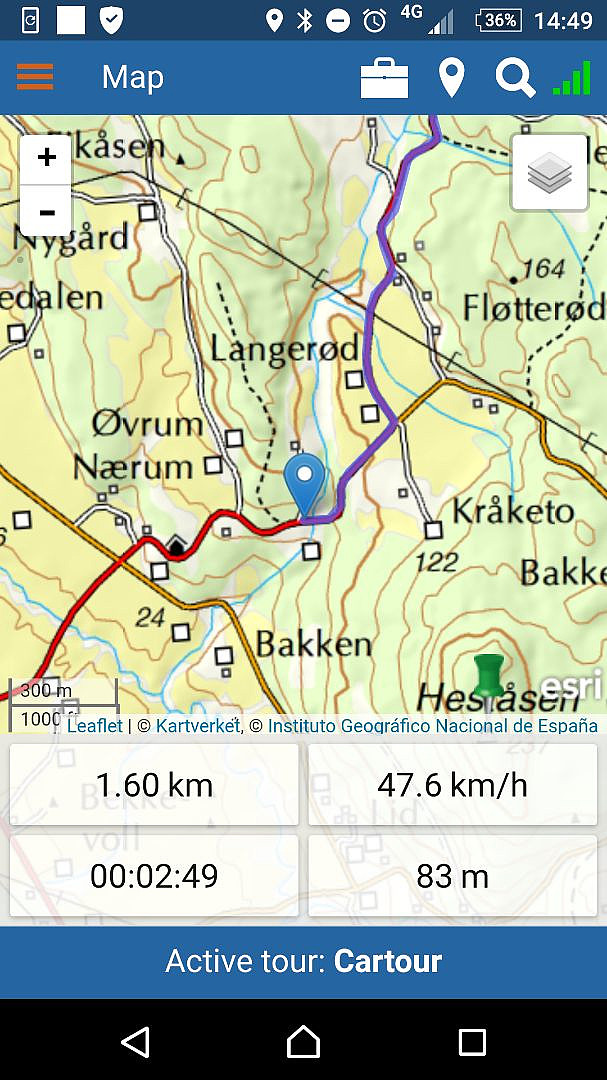Open the hamburger drawer menu
Image resolution: width=607 pixels, height=1080 pixels.
click(x=35, y=76)
